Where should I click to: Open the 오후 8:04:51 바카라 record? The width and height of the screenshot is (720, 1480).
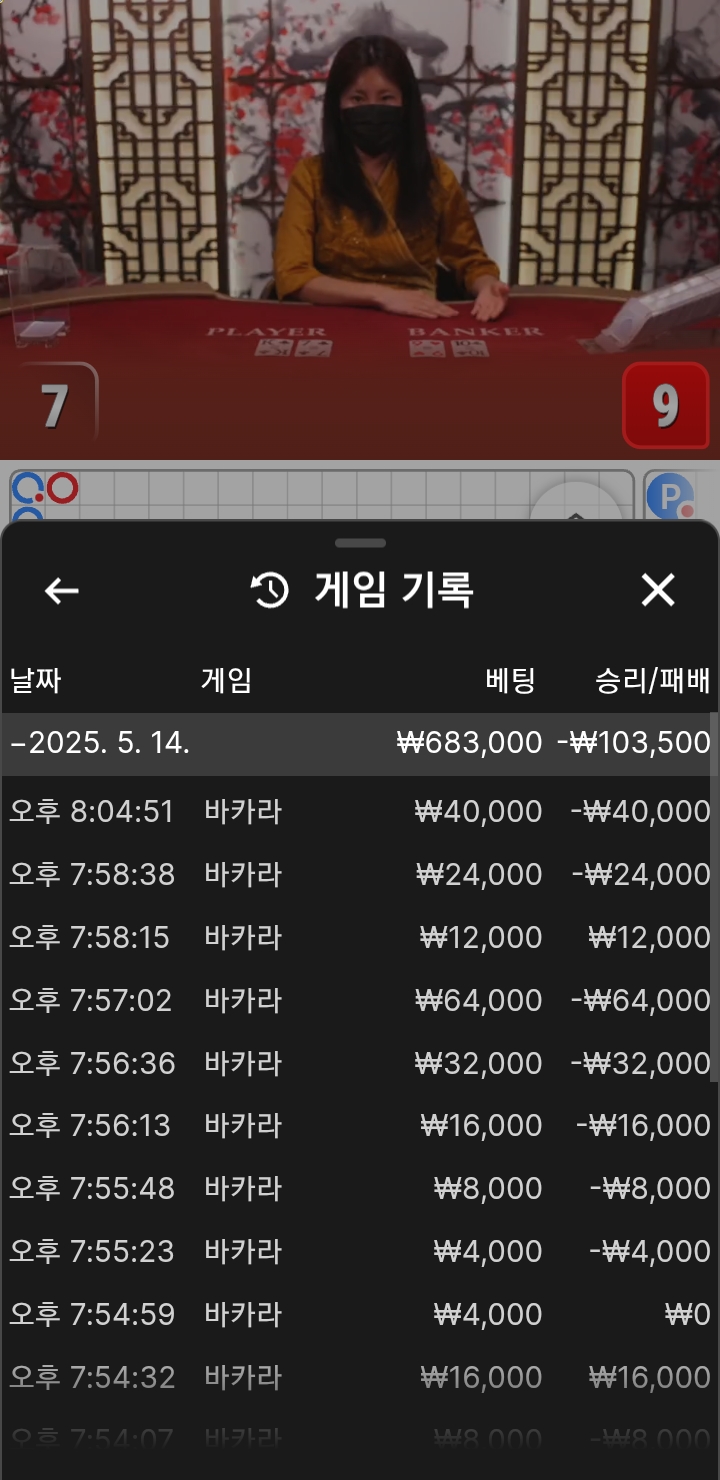360,811
